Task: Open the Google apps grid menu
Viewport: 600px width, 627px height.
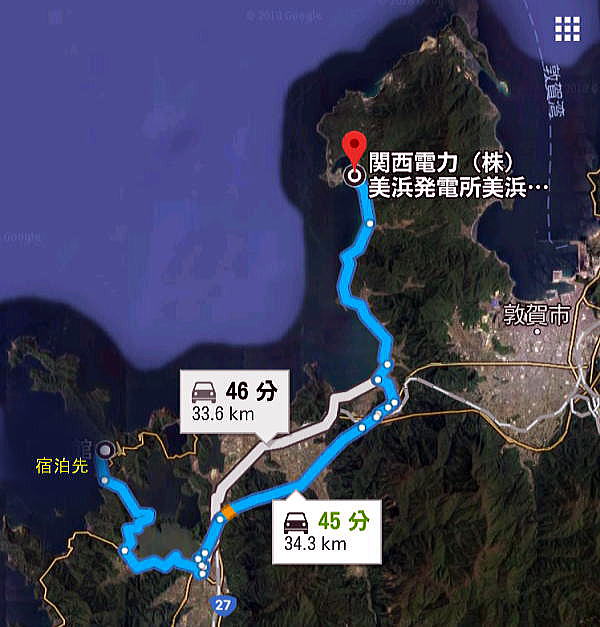Action: (x=567, y=29)
